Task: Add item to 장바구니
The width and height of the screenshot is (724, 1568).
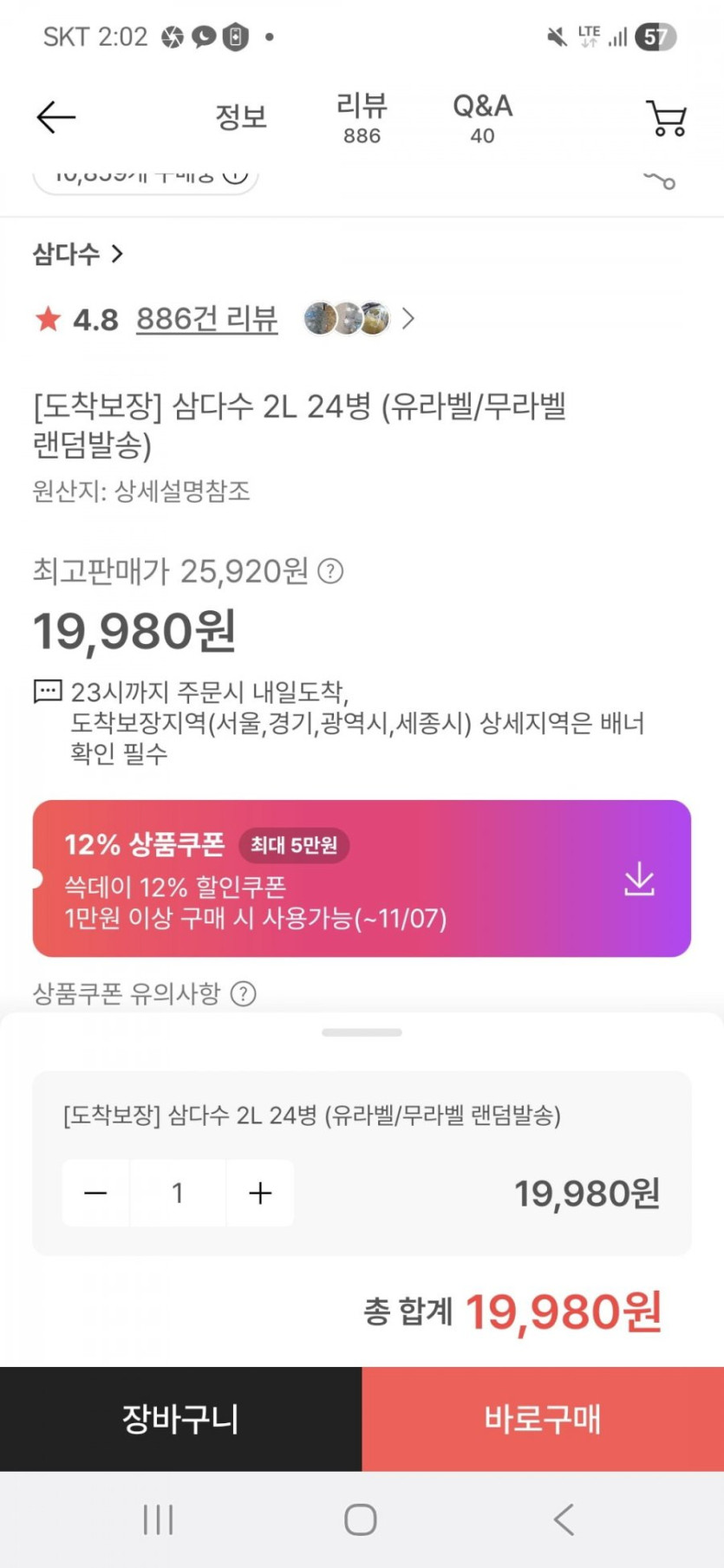Action: pos(180,1419)
